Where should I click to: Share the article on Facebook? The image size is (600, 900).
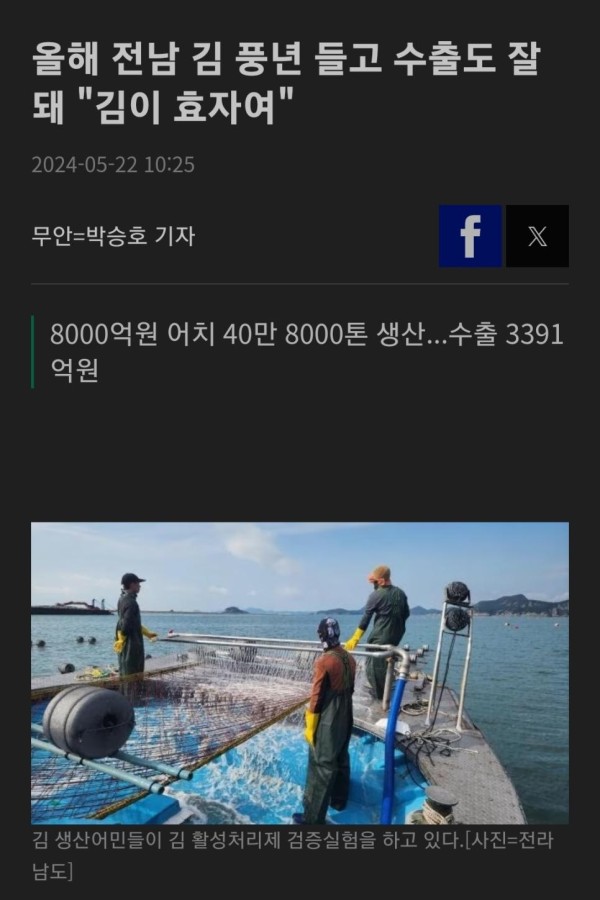coord(470,236)
